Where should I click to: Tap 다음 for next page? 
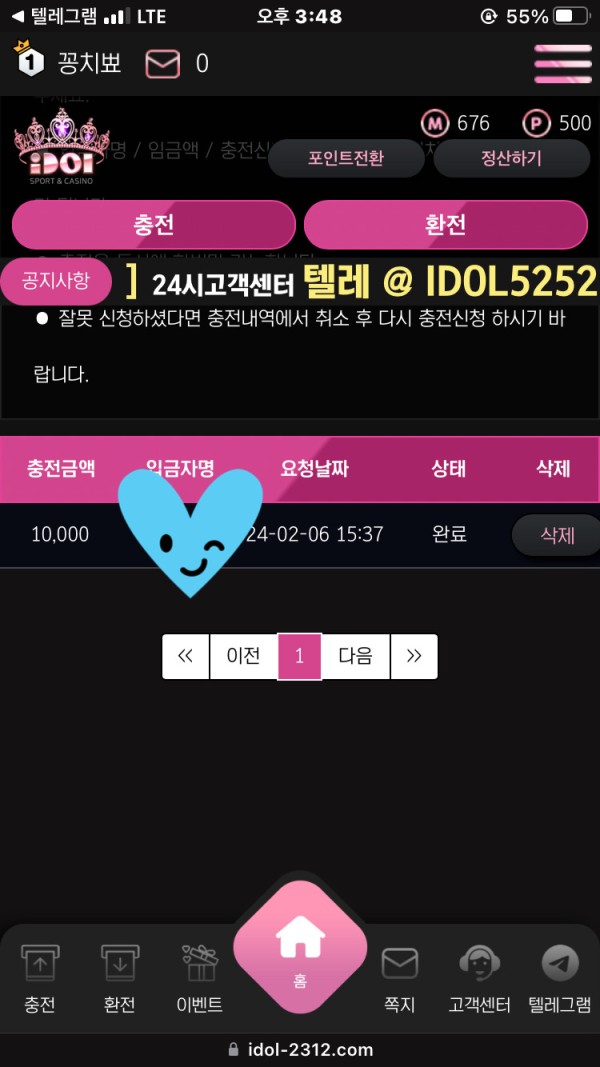pyautogui.click(x=355, y=656)
